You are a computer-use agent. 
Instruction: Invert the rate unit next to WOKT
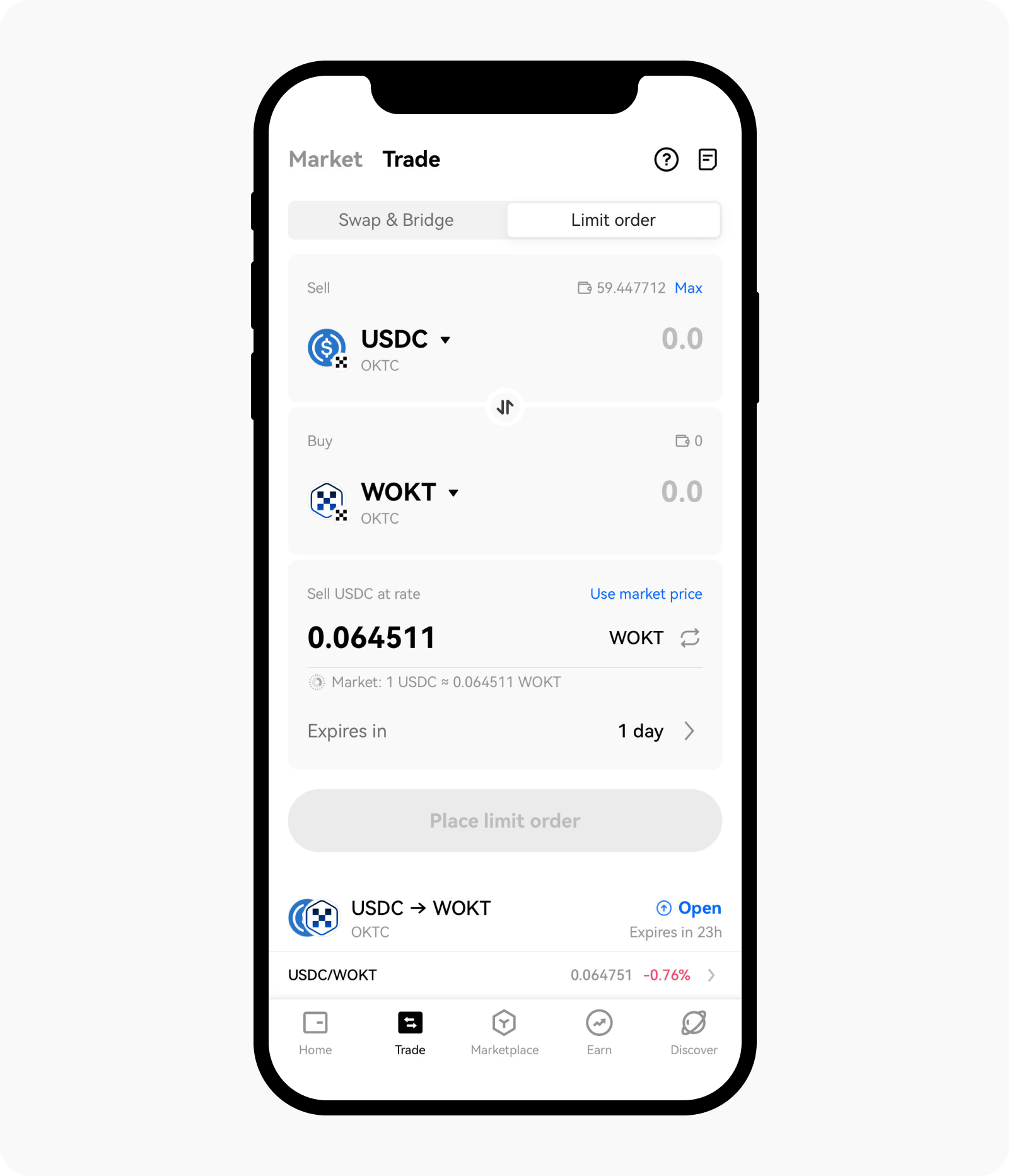[x=690, y=638]
